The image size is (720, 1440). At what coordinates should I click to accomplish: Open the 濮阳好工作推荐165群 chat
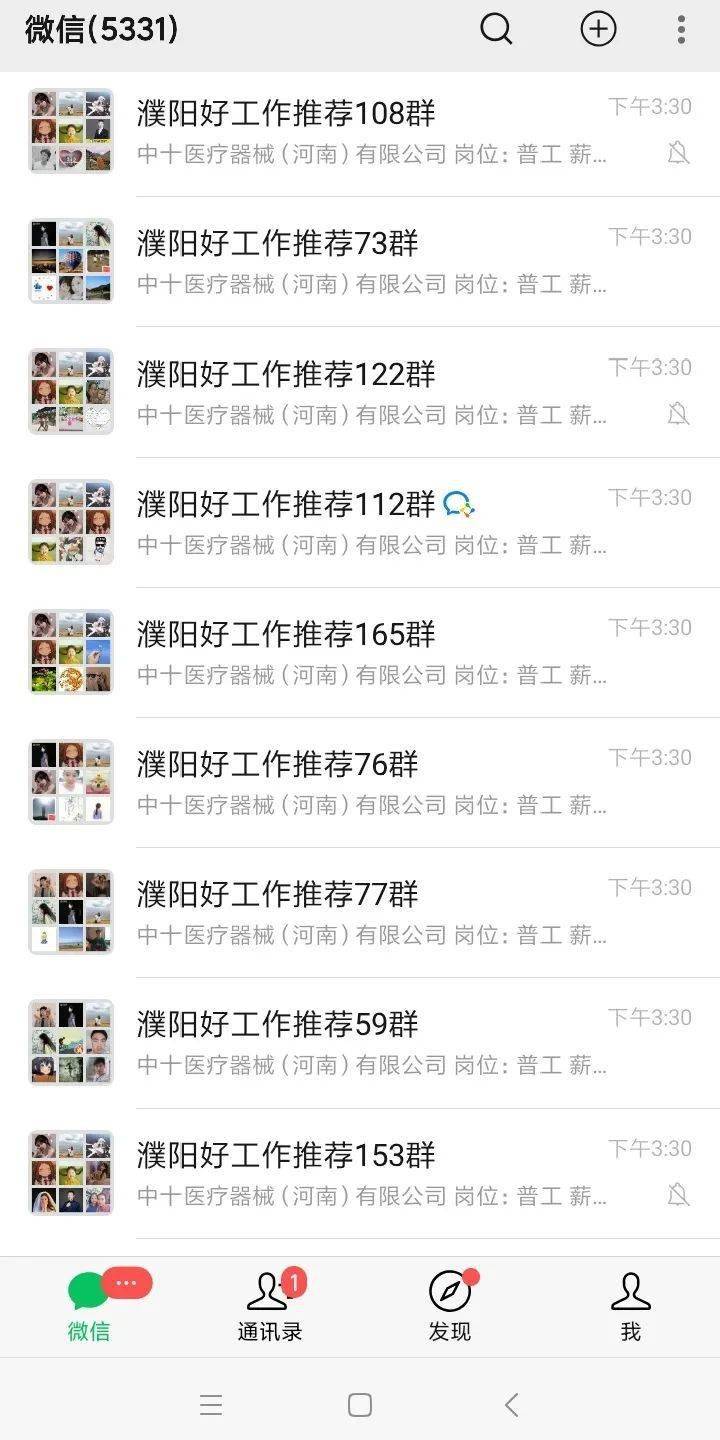(x=360, y=652)
